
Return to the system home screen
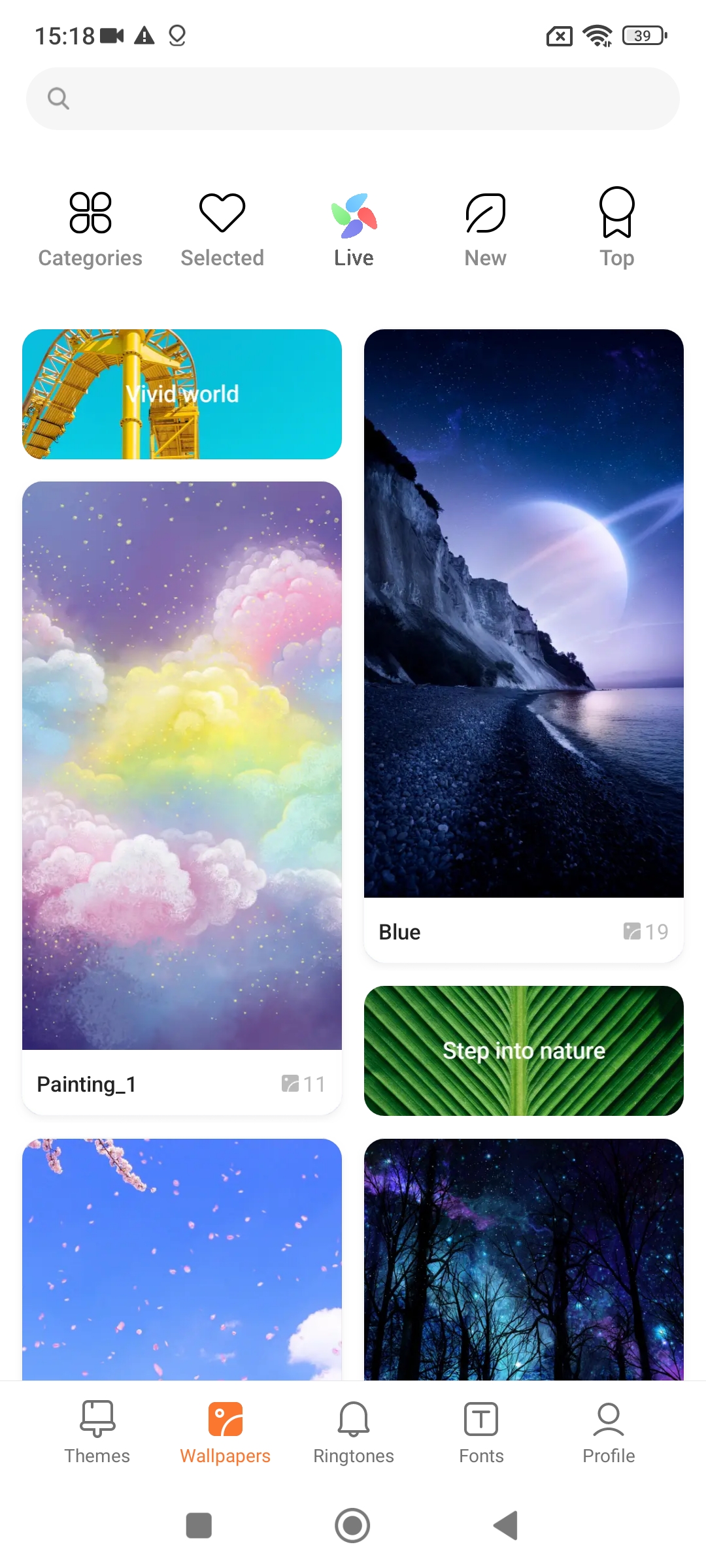tap(352, 1526)
